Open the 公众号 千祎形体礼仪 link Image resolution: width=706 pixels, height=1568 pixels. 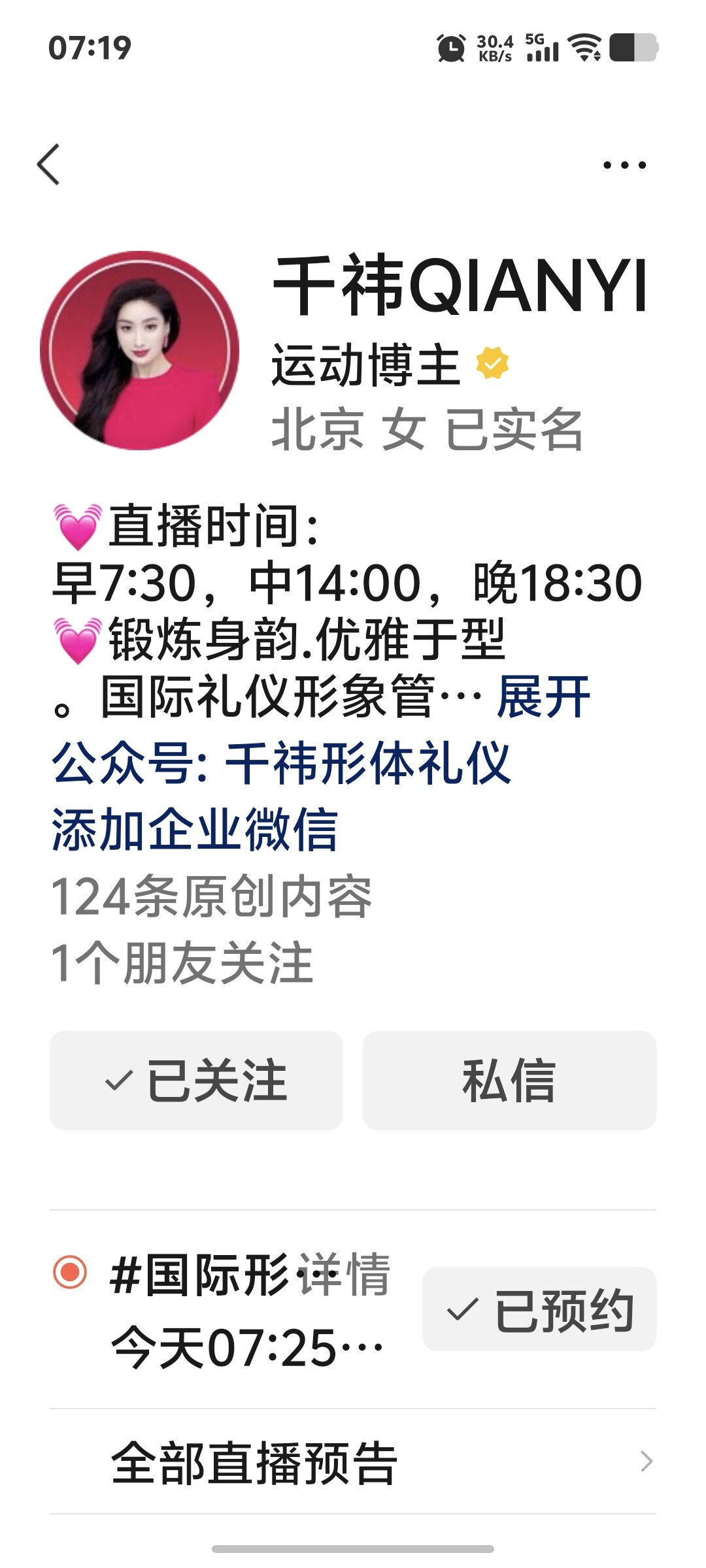coord(281,763)
